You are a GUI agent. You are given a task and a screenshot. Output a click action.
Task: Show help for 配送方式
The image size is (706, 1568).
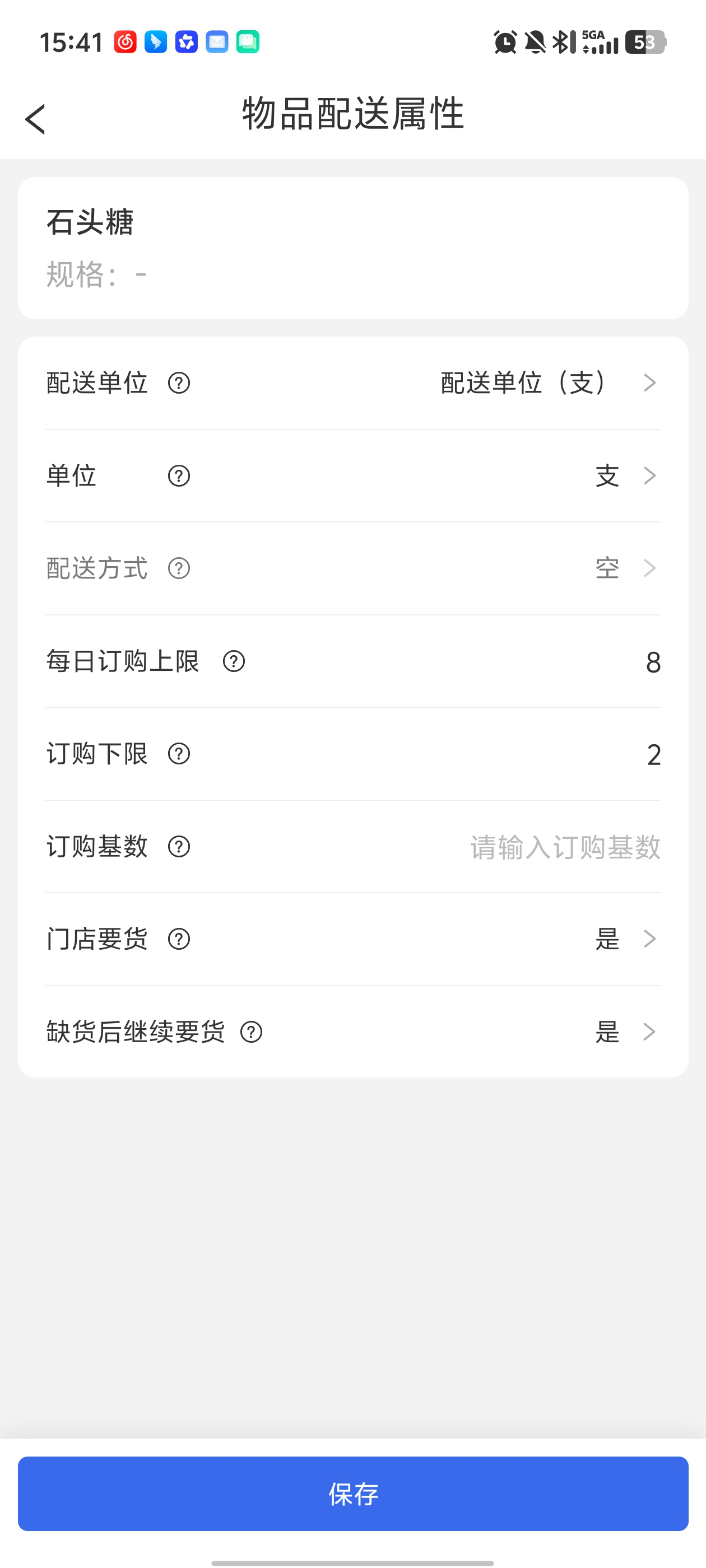tap(179, 568)
